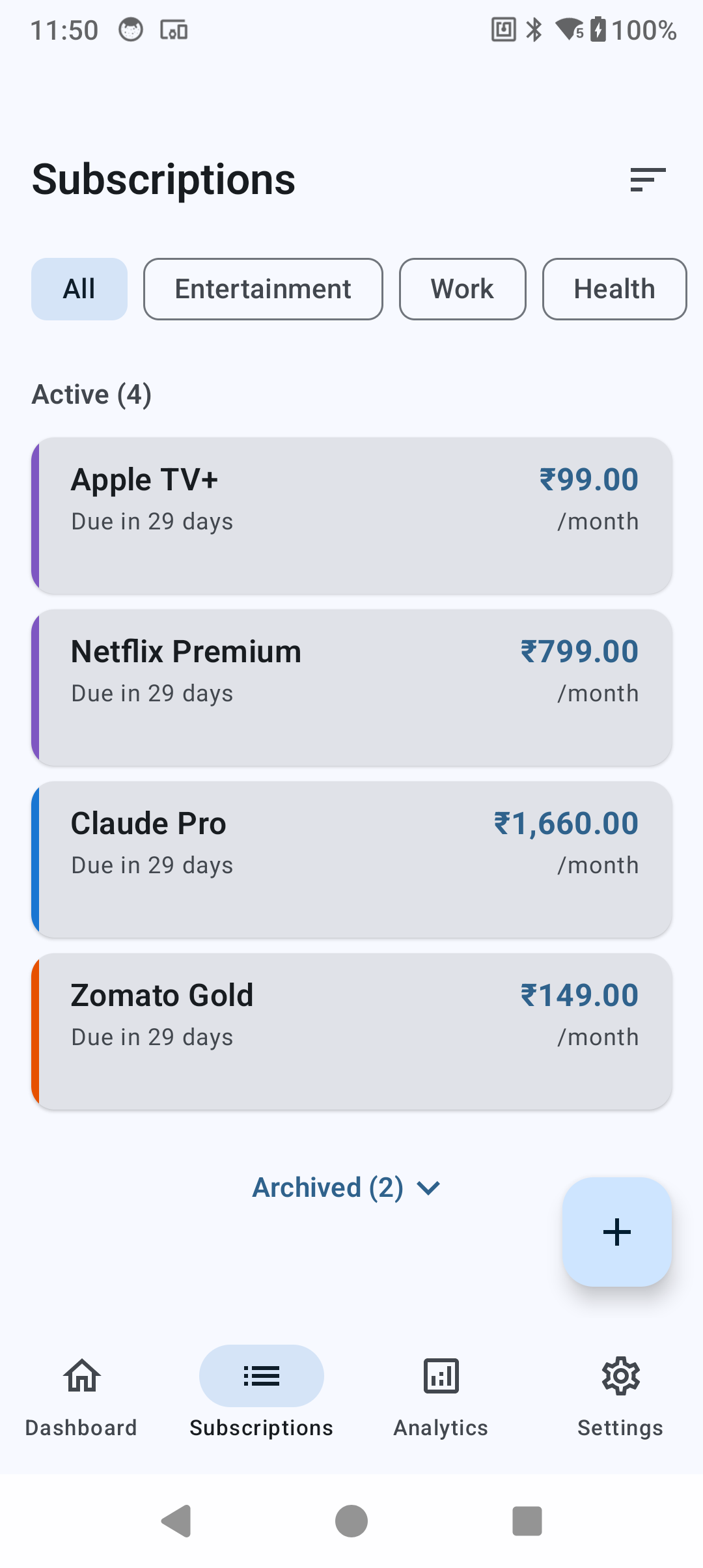
Task: Select the Subscriptions list icon
Action: pos(261,1376)
